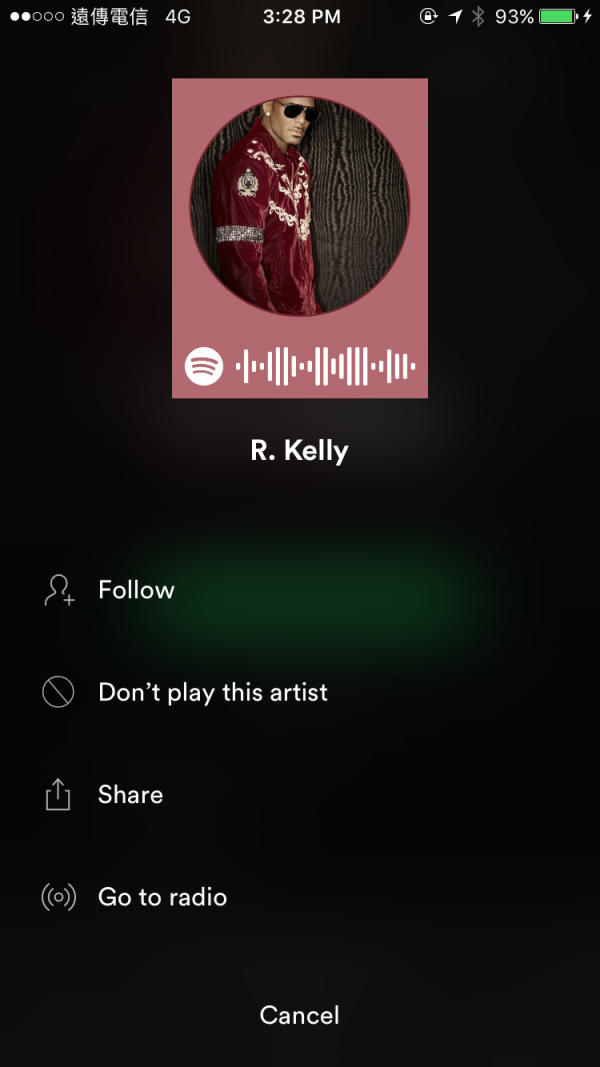
Task: Open the Share option
Action: click(x=130, y=794)
